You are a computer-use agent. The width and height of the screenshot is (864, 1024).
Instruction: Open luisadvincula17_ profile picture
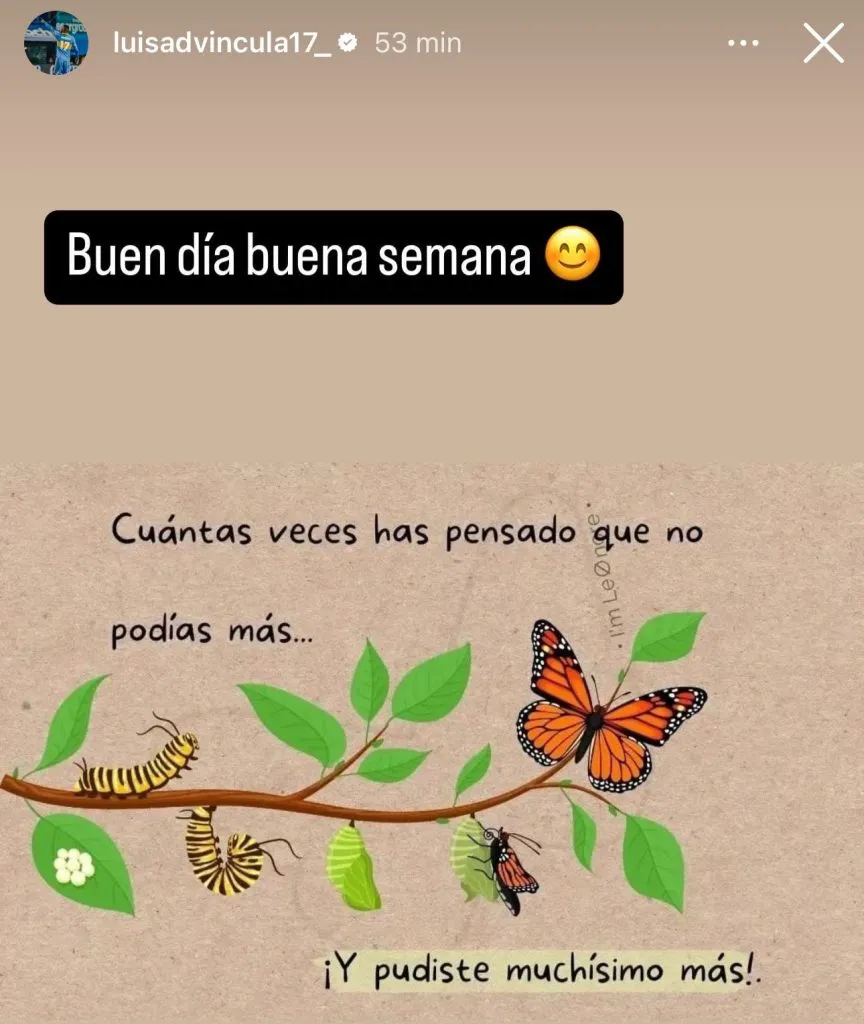pyautogui.click(x=56, y=43)
